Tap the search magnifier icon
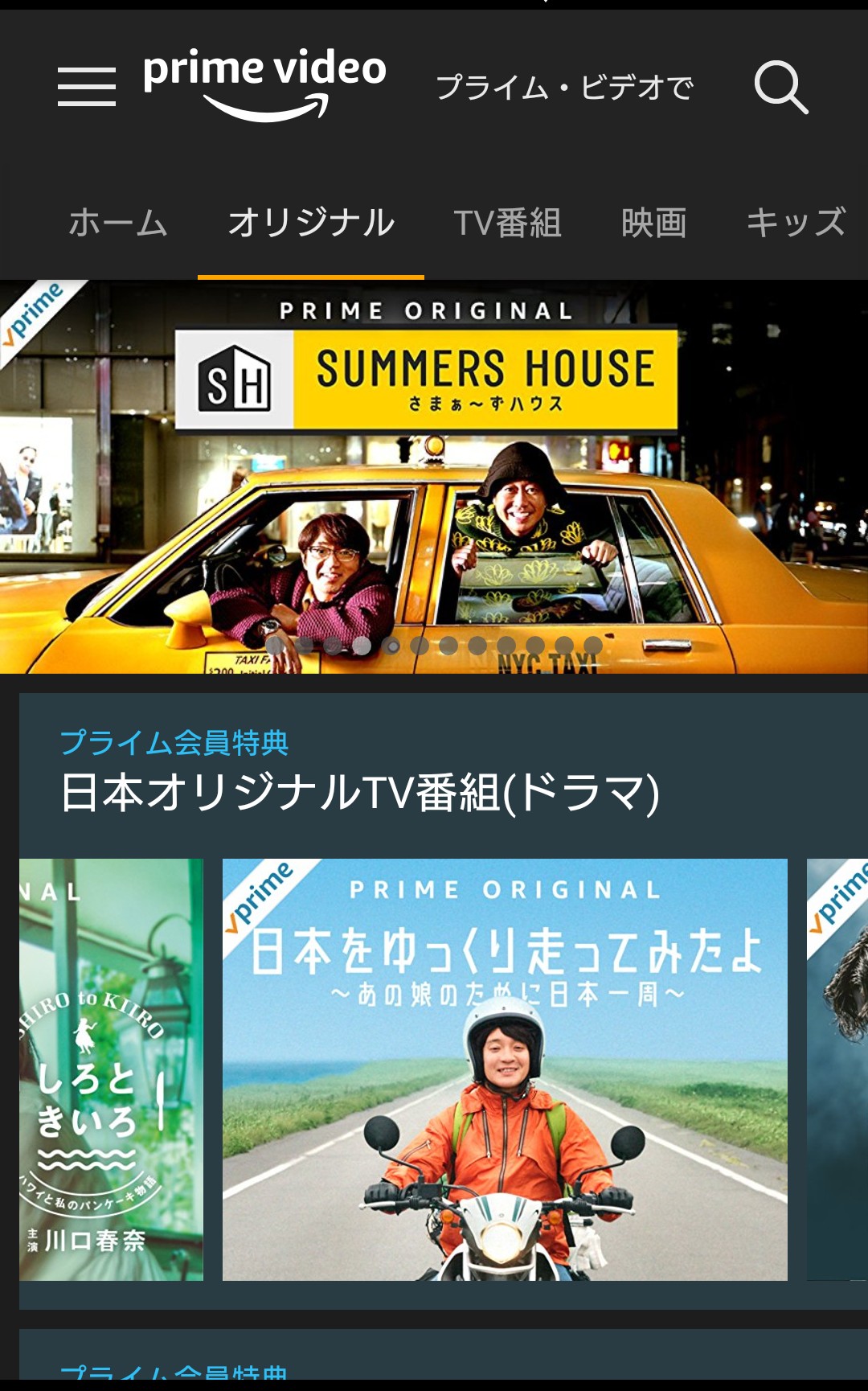Screen dimensions: 868x1391 780,87
